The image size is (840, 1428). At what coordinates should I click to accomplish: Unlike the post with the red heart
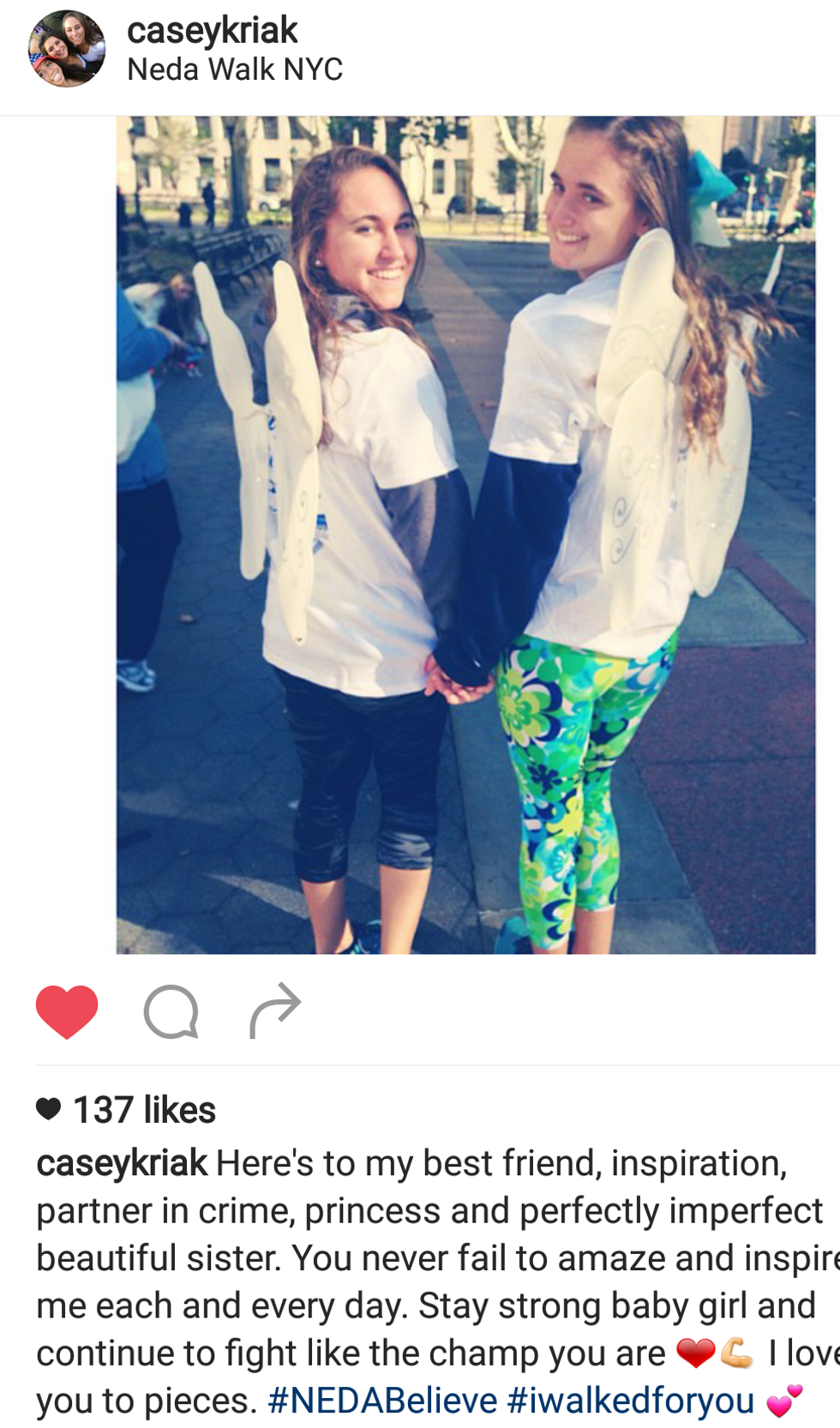[x=67, y=1011]
